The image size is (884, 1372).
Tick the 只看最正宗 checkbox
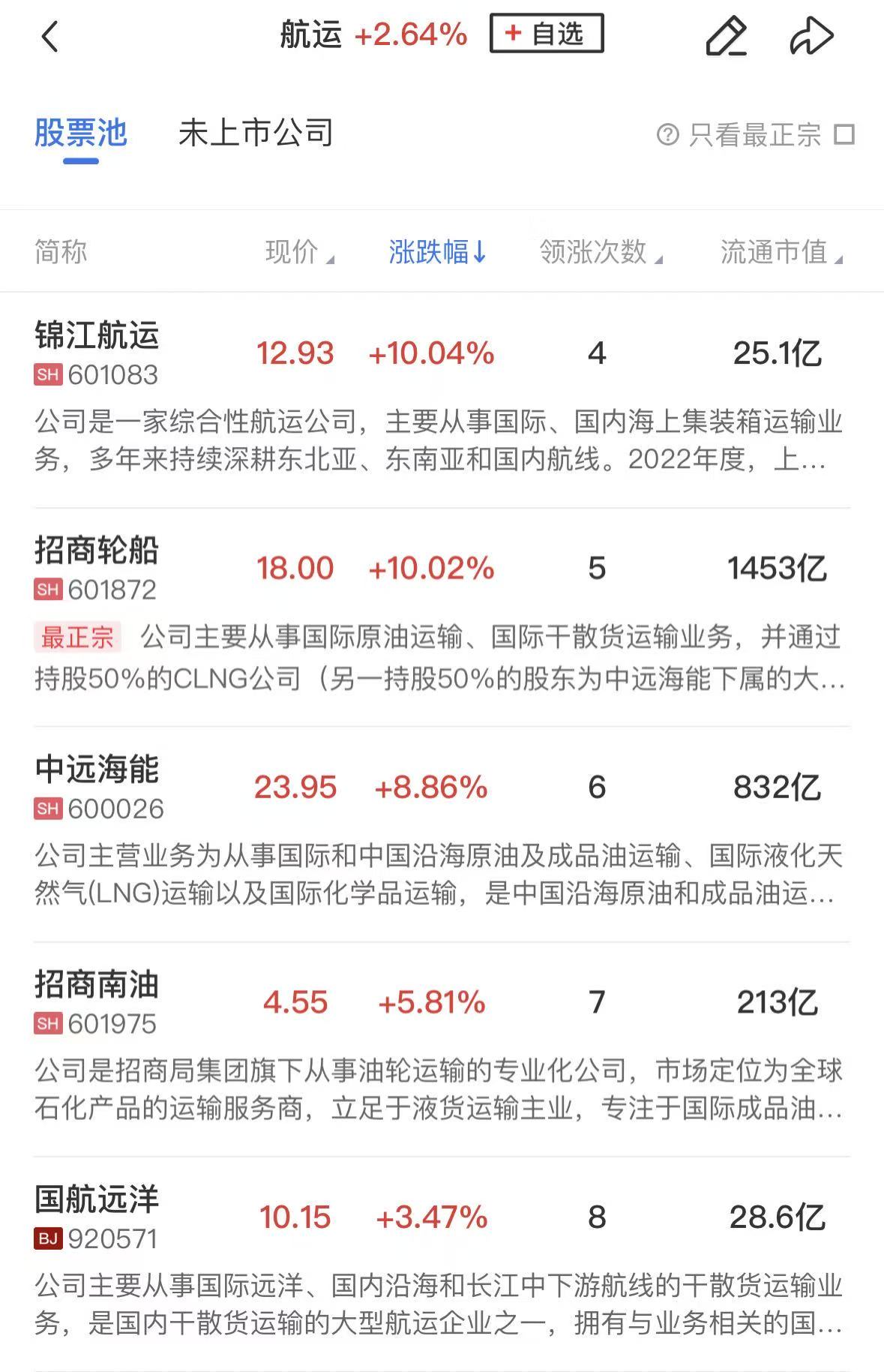click(x=845, y=135)
